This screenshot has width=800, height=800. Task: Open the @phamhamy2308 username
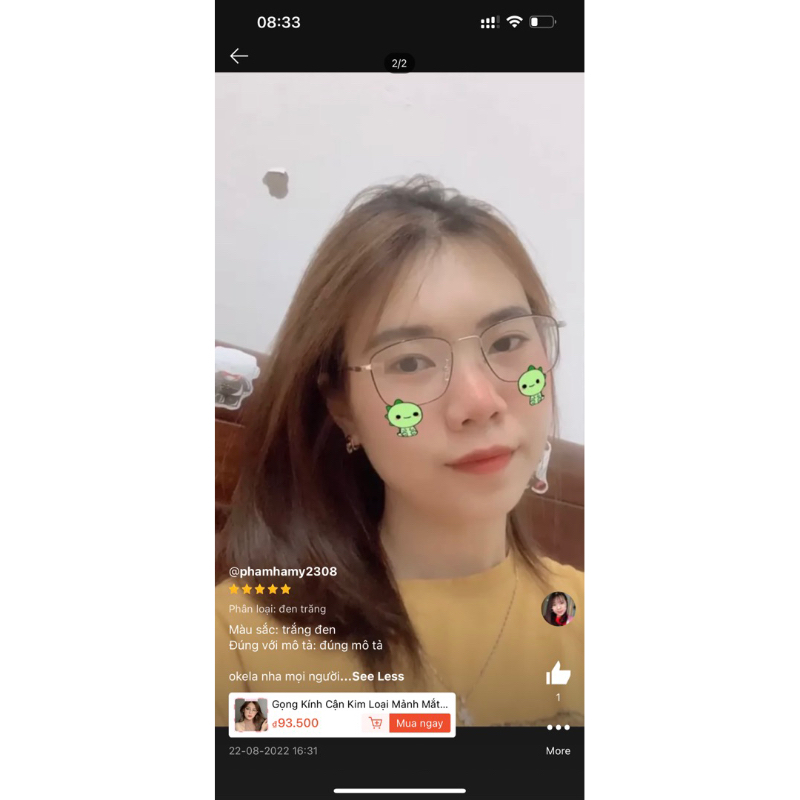pyautogui.click(x=283, y=572)
